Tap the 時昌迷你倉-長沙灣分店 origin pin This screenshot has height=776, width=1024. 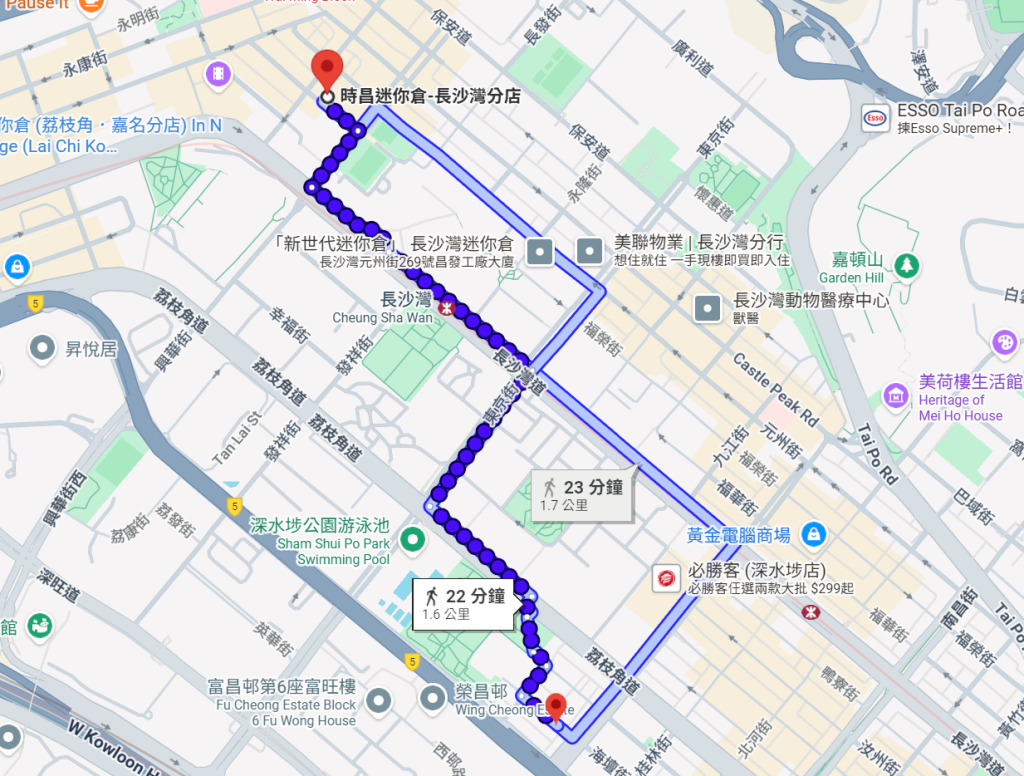[x=326, y=72]
